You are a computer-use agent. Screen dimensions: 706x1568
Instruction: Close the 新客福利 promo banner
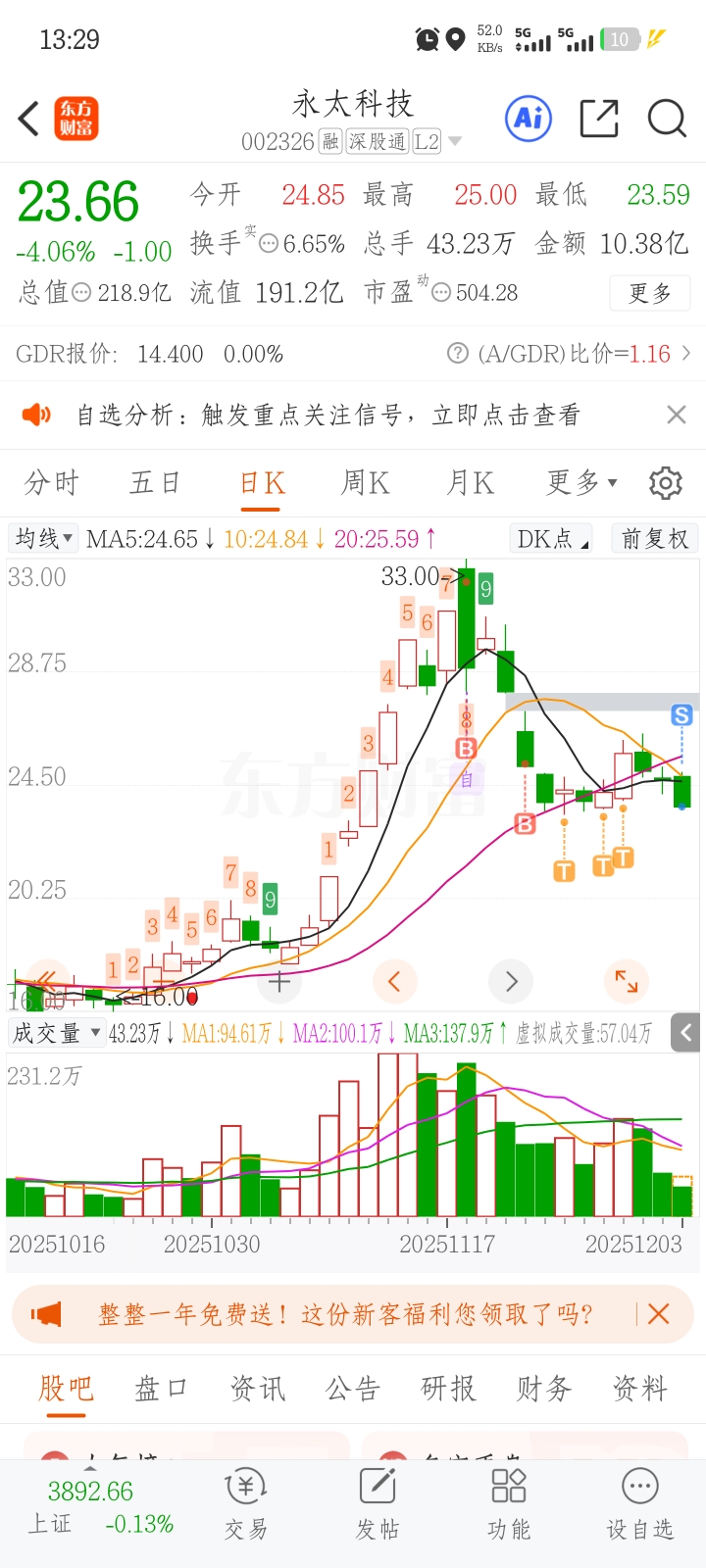coord(659,1314)
